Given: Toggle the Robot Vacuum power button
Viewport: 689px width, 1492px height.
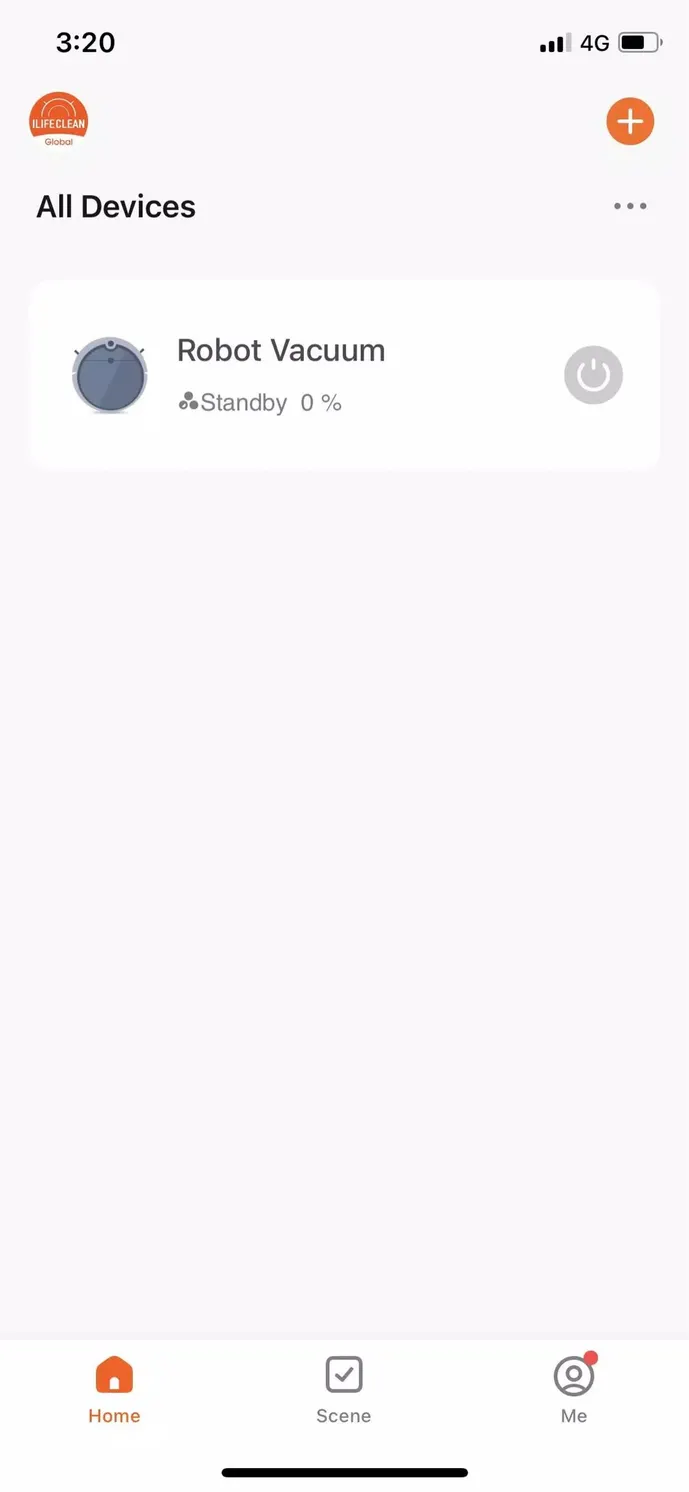Looking at the screenshot, I should point(594,375).
